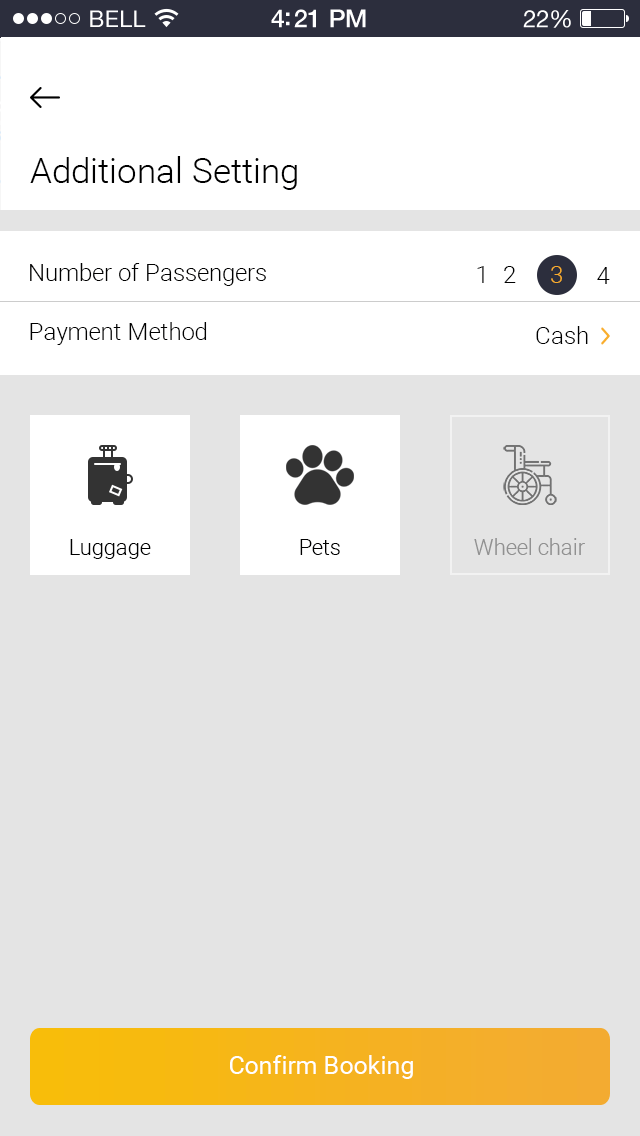640x1136 pixels.
Task: Tap the Confirm Booking button
Action: pos(320,1066)
